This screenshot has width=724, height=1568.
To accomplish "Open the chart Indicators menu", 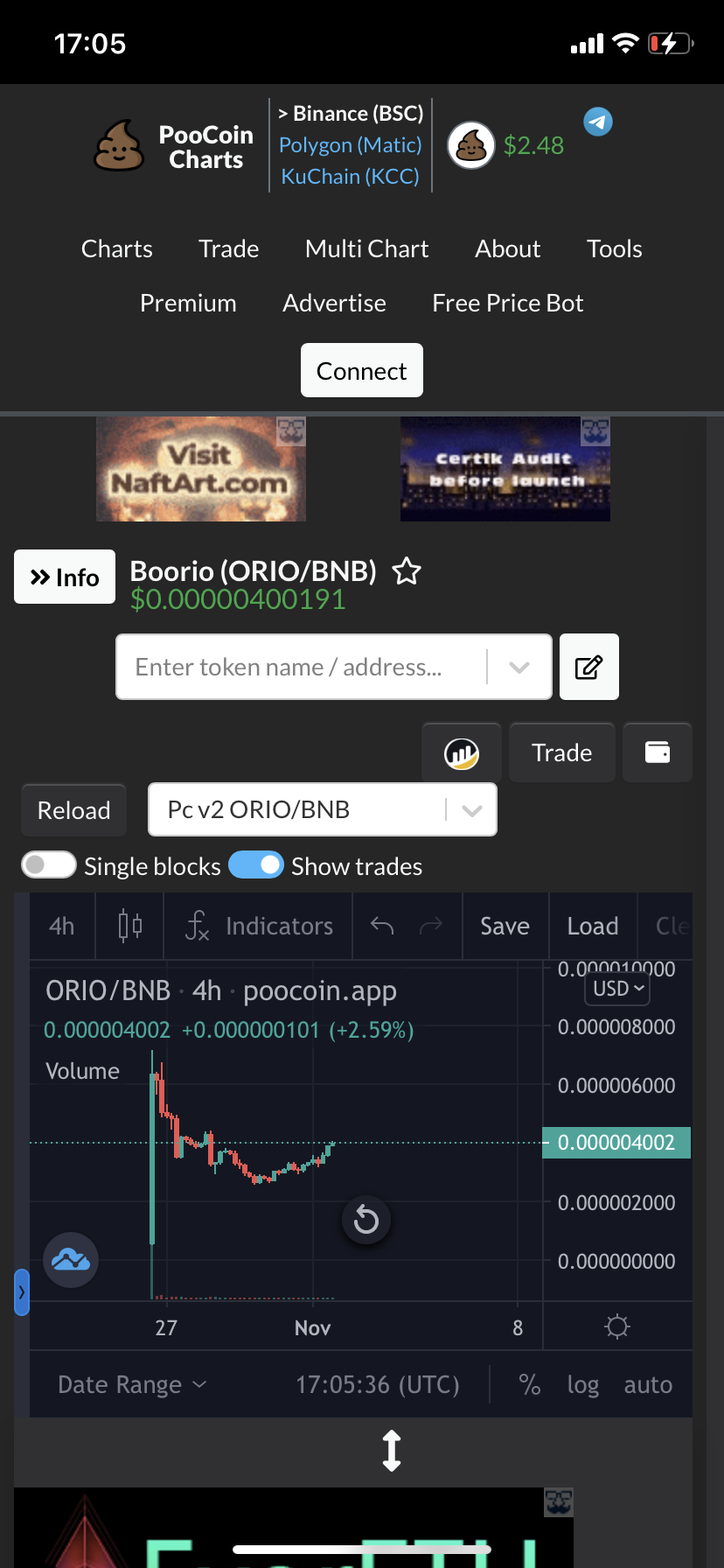I will tap(260, 926).
